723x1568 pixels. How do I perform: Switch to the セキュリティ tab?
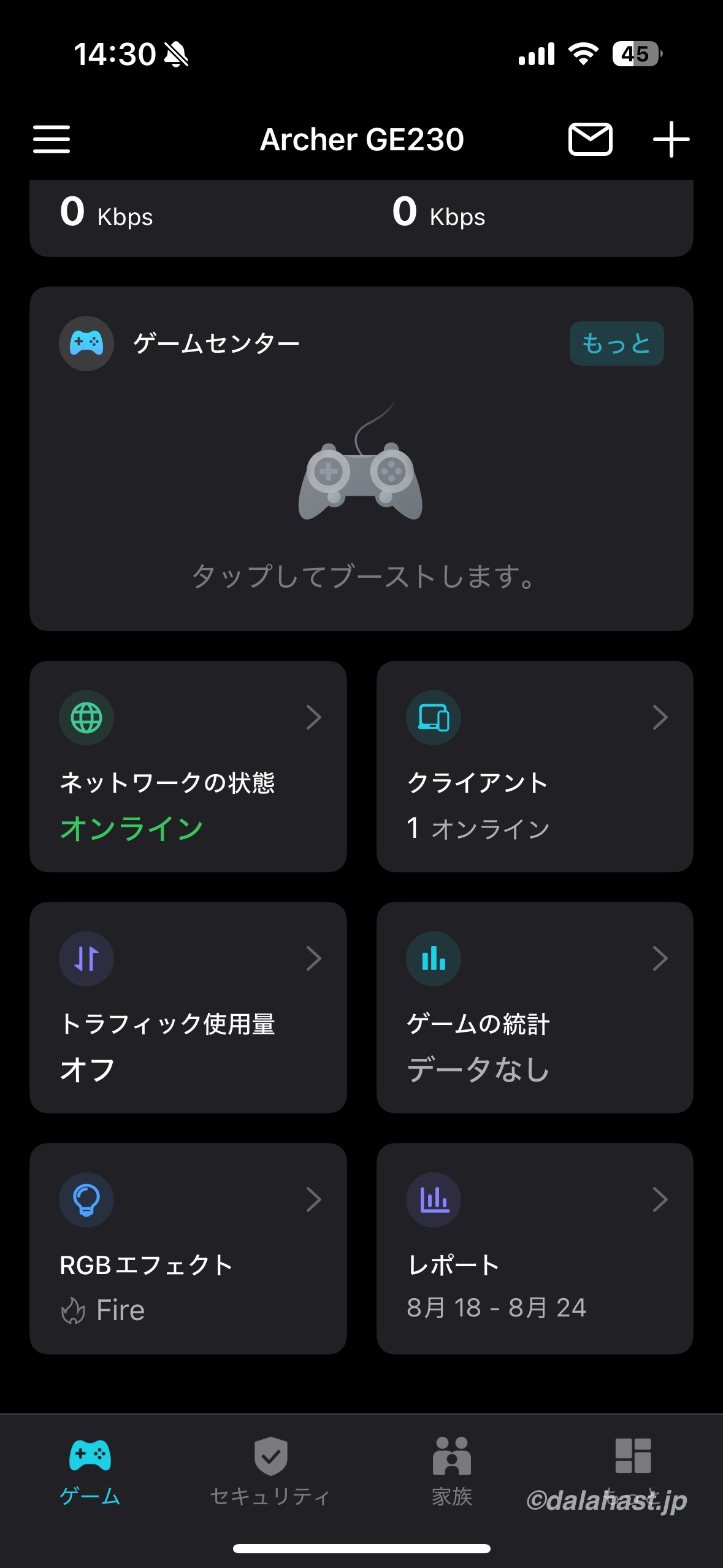tap(270, 1470)
